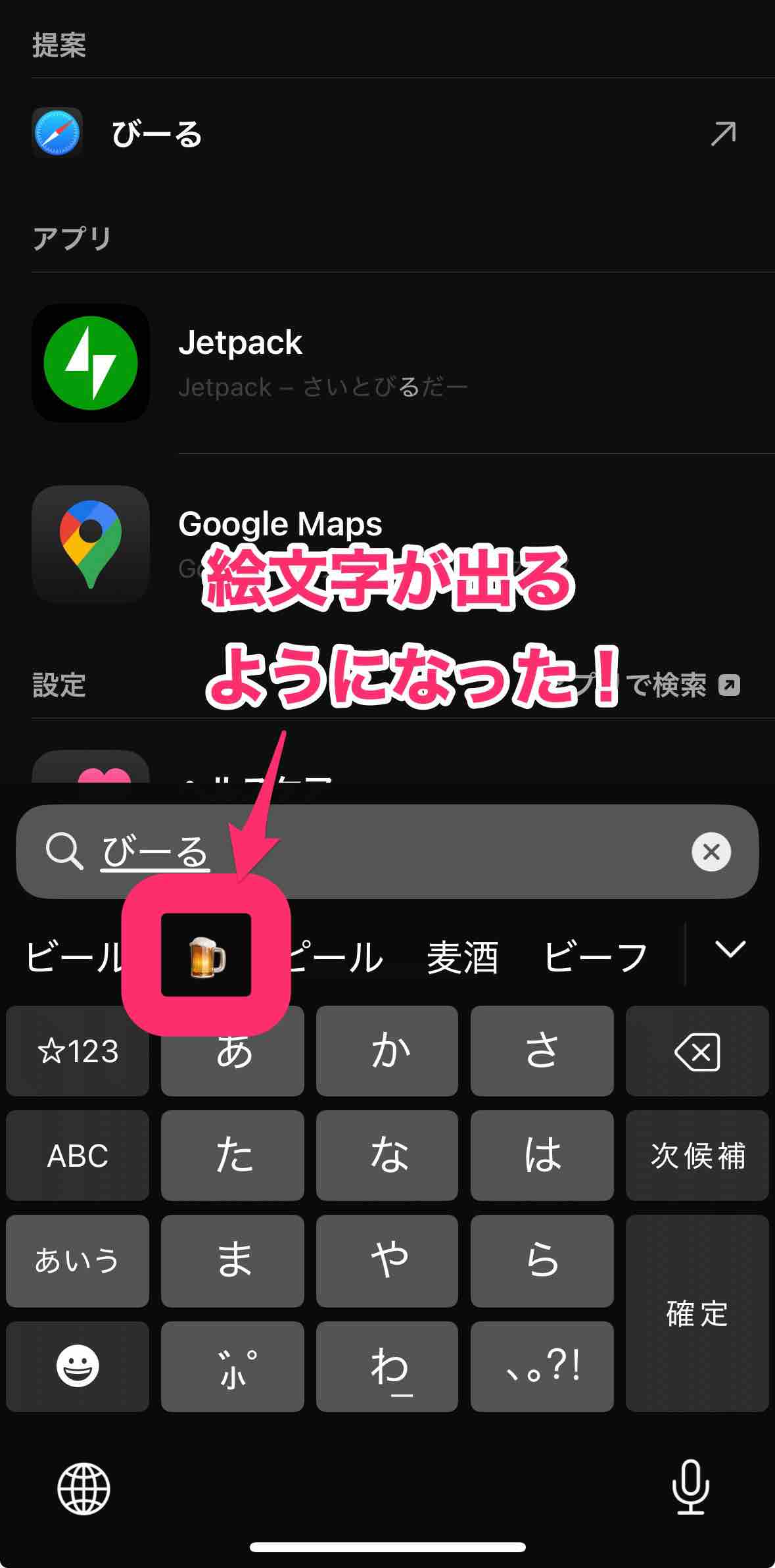The height and width of the screenshot is (1568, 775).
Task: Tap the backspace key
Action: click(697, 1050)
